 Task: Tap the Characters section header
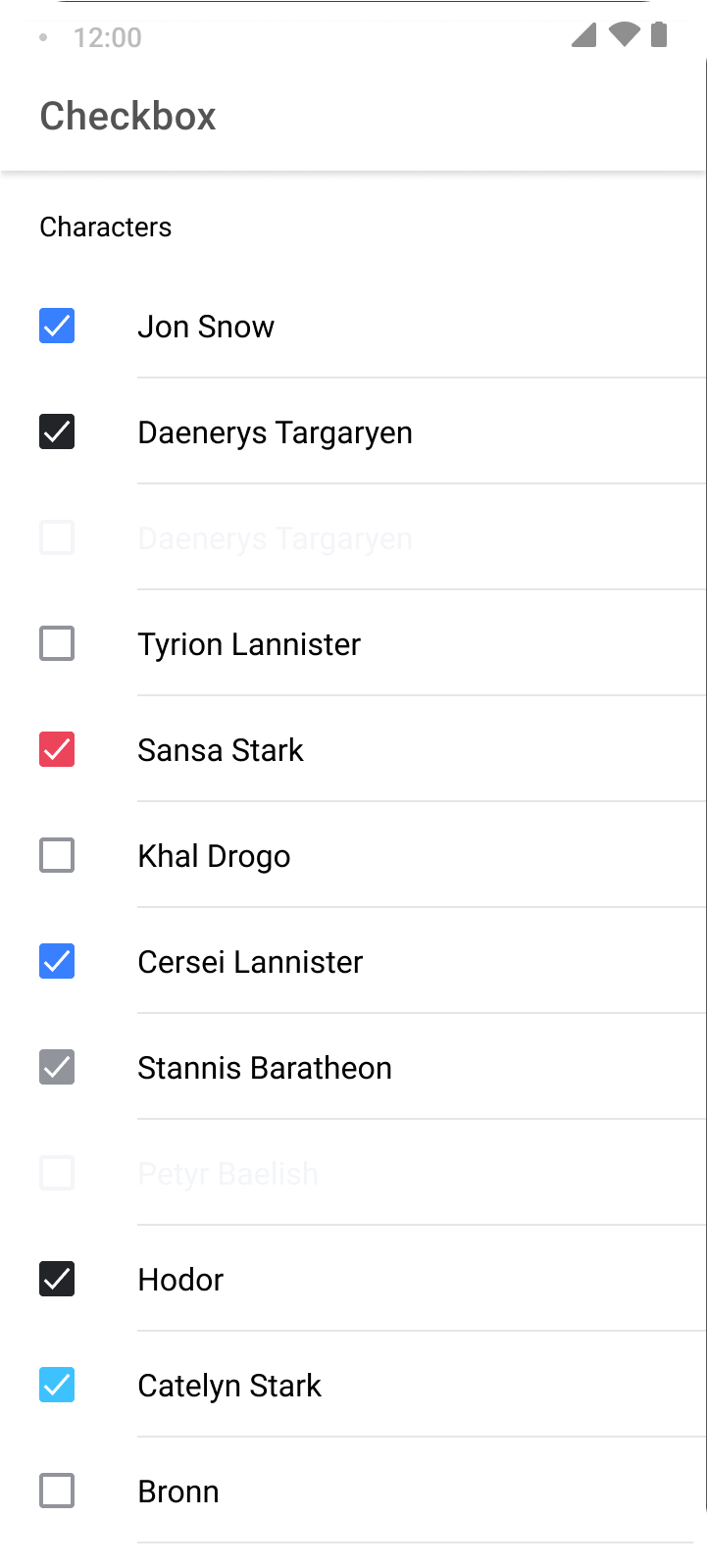pos(105,227)
